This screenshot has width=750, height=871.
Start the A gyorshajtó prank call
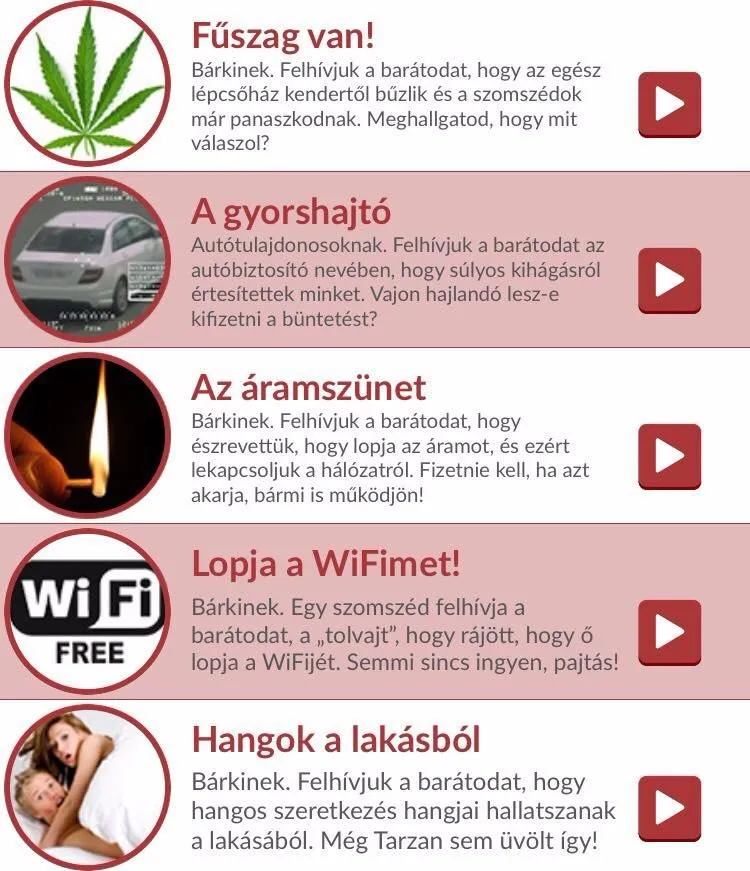click(669, 280)
